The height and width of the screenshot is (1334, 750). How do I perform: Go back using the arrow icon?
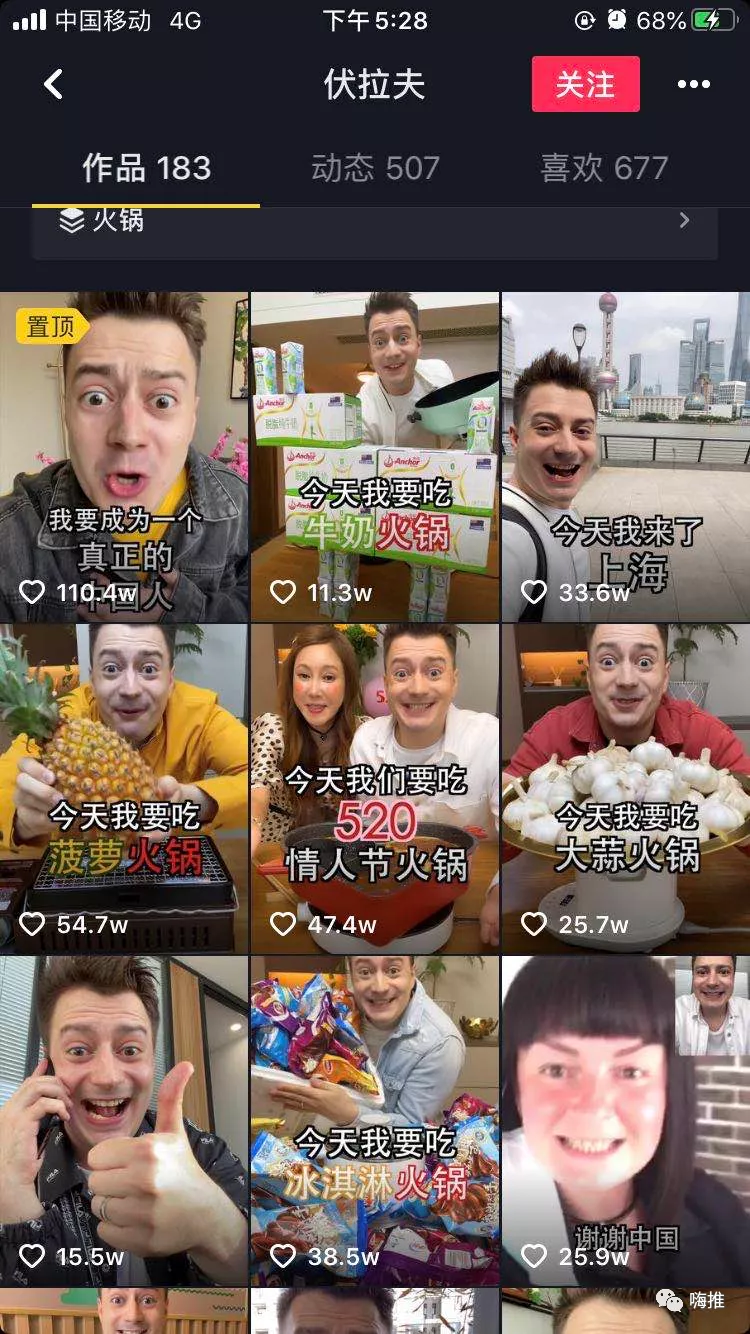pyautogui.click(x=54, y=85)
